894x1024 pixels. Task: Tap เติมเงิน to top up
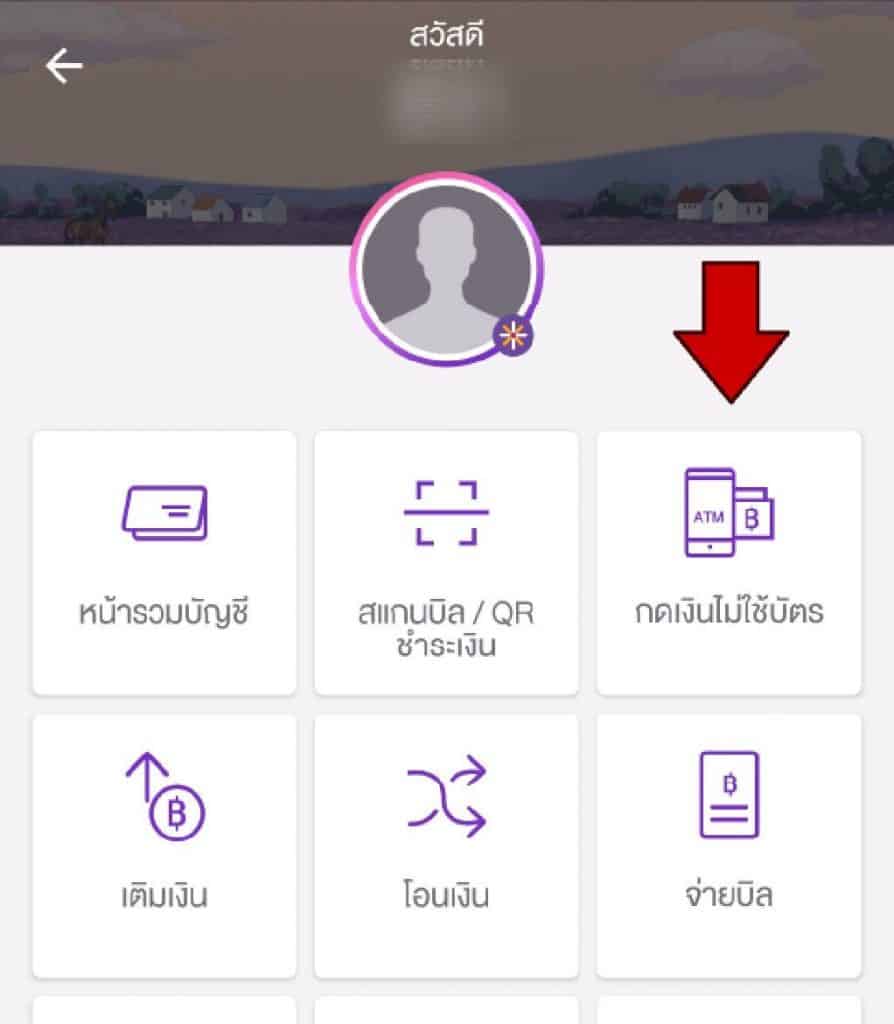[166, 845]
